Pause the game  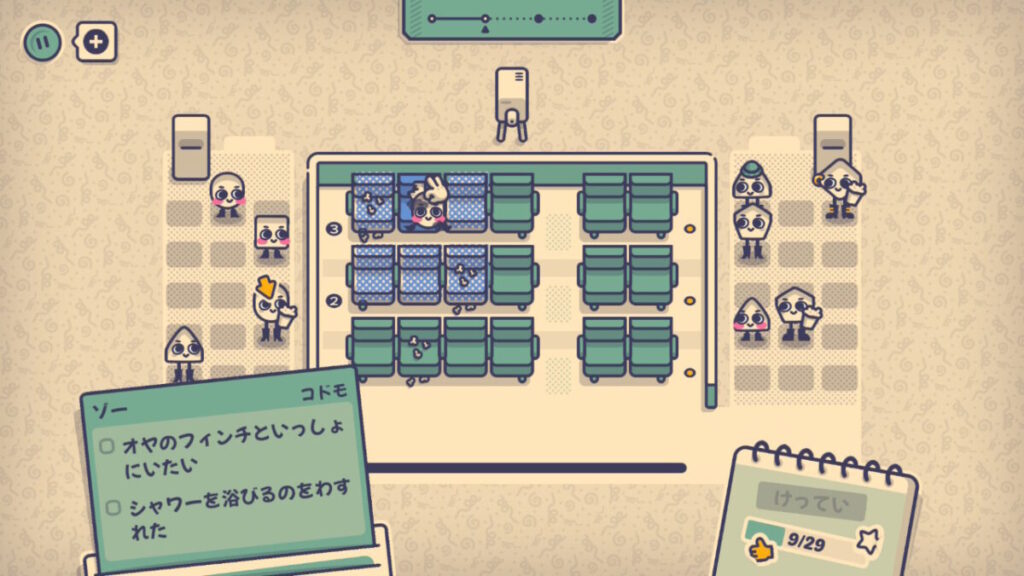click(42, 42)
